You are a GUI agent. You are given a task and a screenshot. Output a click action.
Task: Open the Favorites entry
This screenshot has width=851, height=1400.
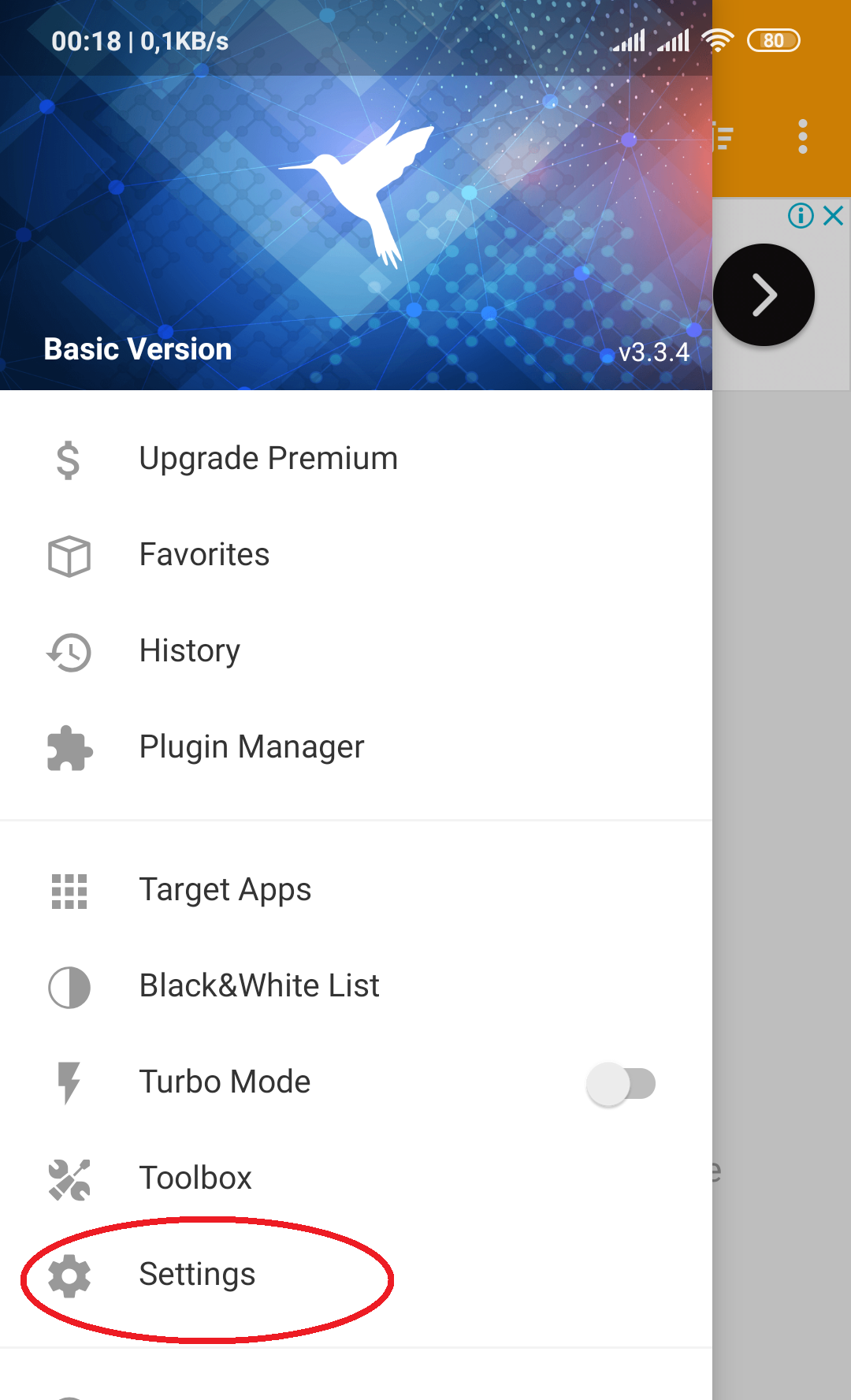(356, 555)
